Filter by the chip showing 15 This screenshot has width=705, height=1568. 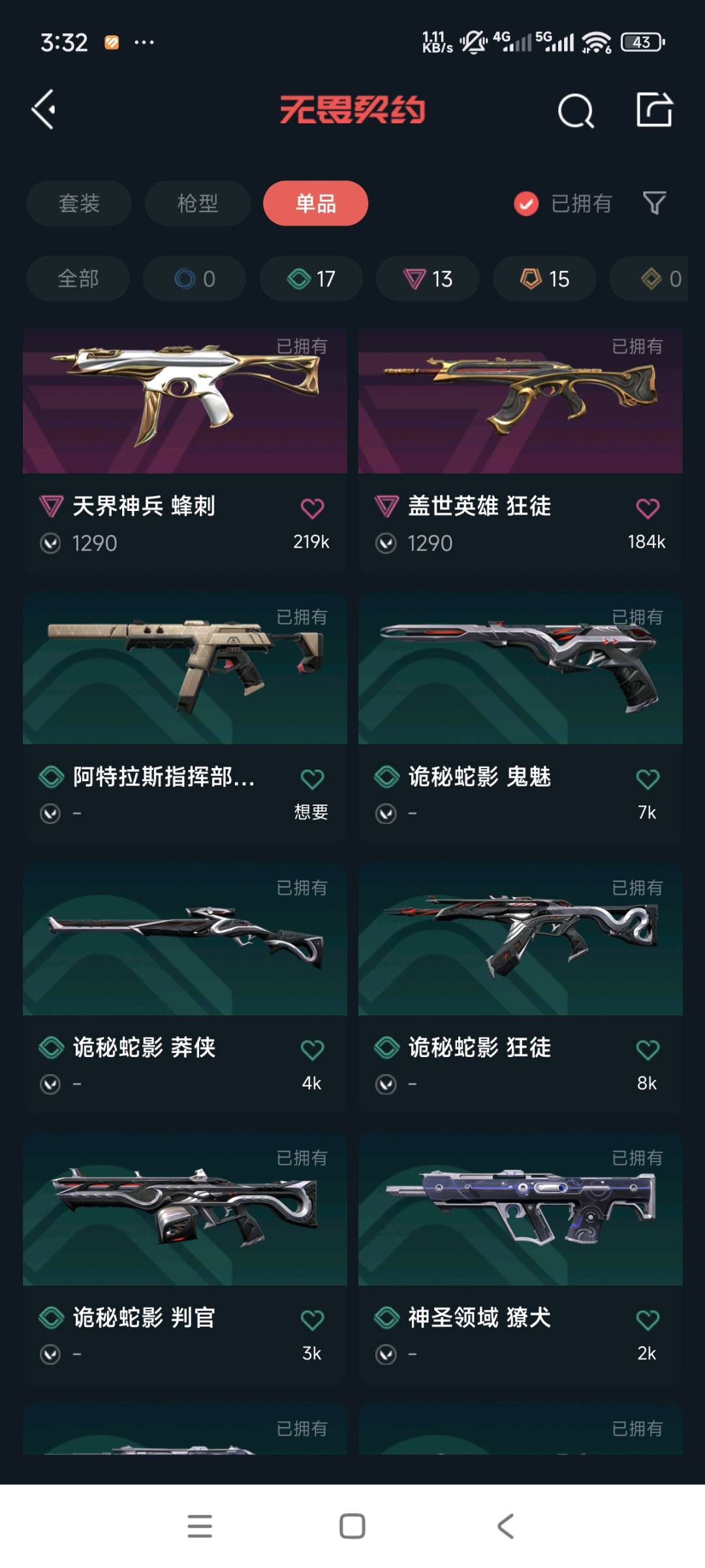pyautogui.click(x=544, y=279)
